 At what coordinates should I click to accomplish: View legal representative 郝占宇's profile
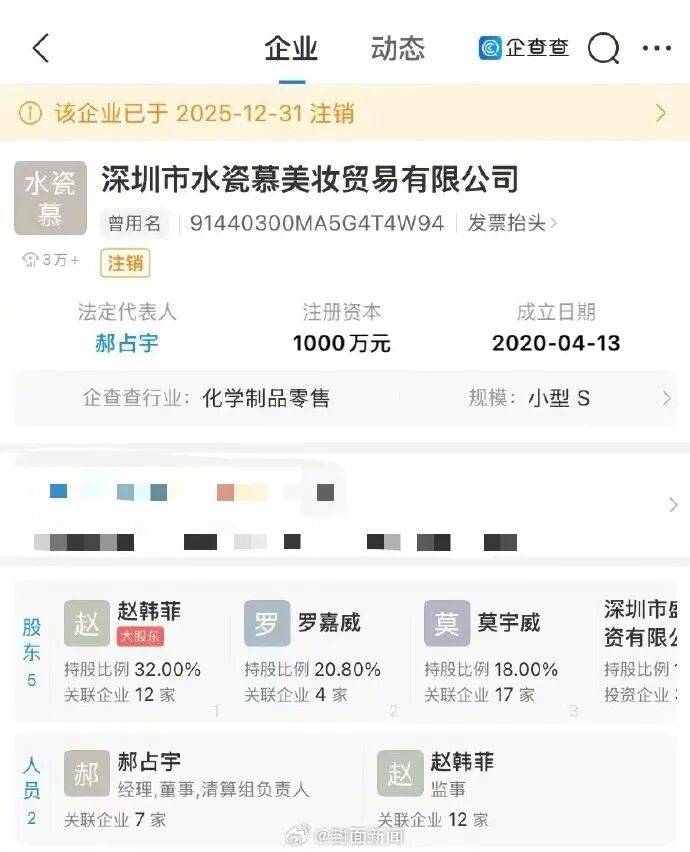pyautogui.click(x=126, y=343)
